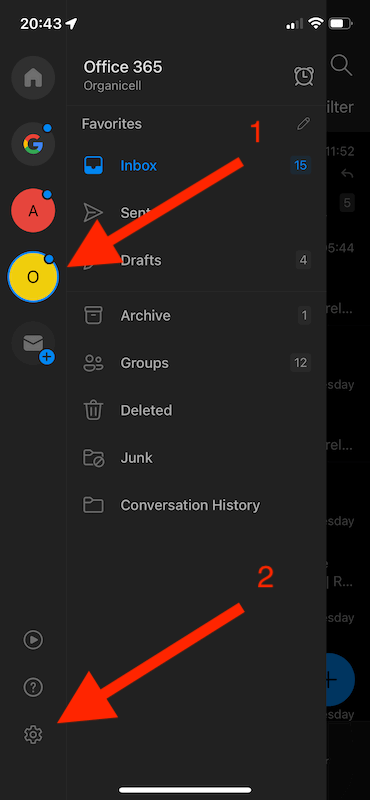Open Do Not Disturb alarm icon
370x800 pixels.
304,77
